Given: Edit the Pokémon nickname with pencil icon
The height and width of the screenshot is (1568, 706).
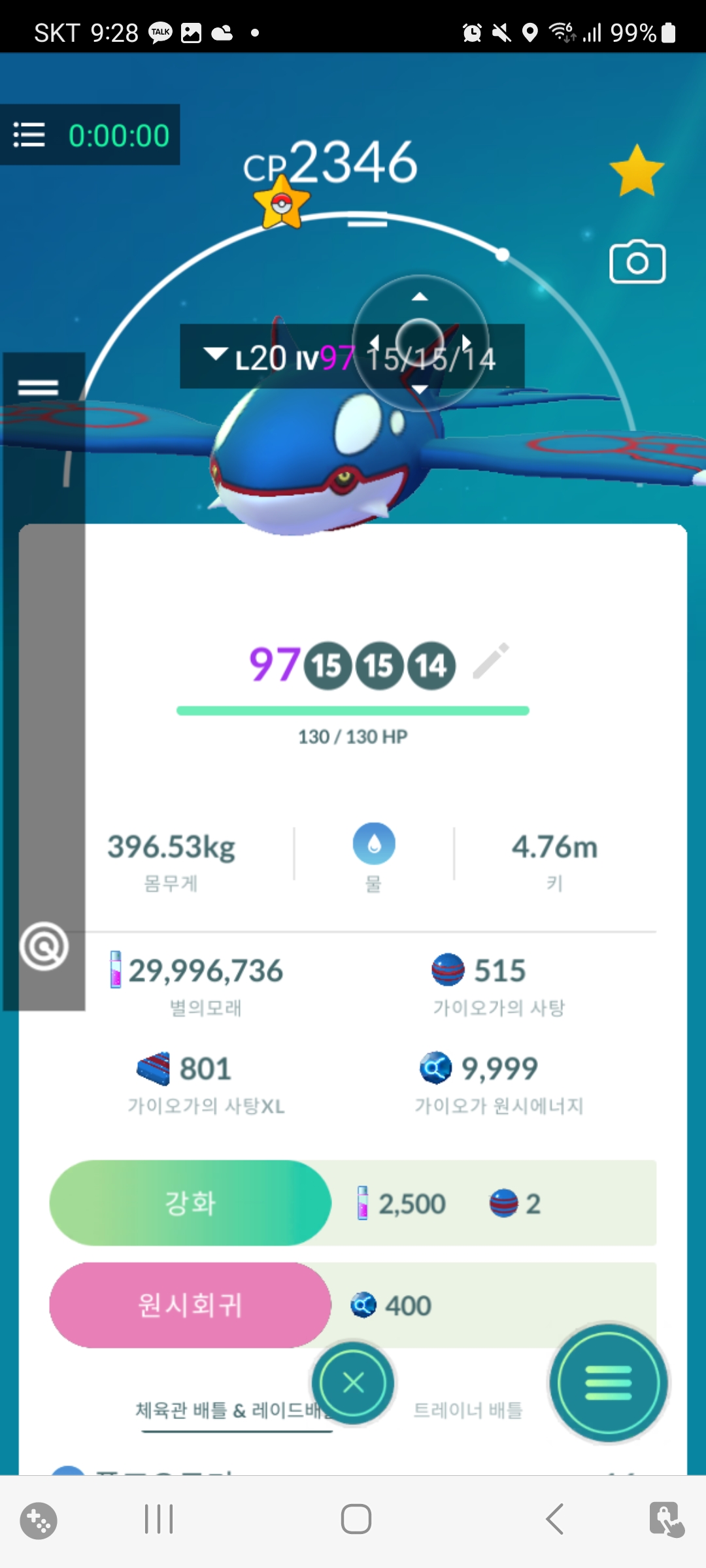Looking at the screenshot, I should pos(491,661).
